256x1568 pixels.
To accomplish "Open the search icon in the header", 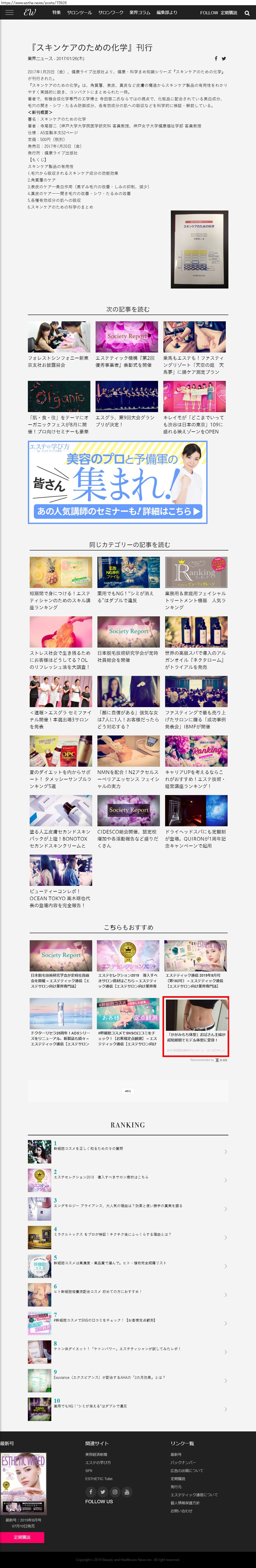I will (x=247, y=13).
